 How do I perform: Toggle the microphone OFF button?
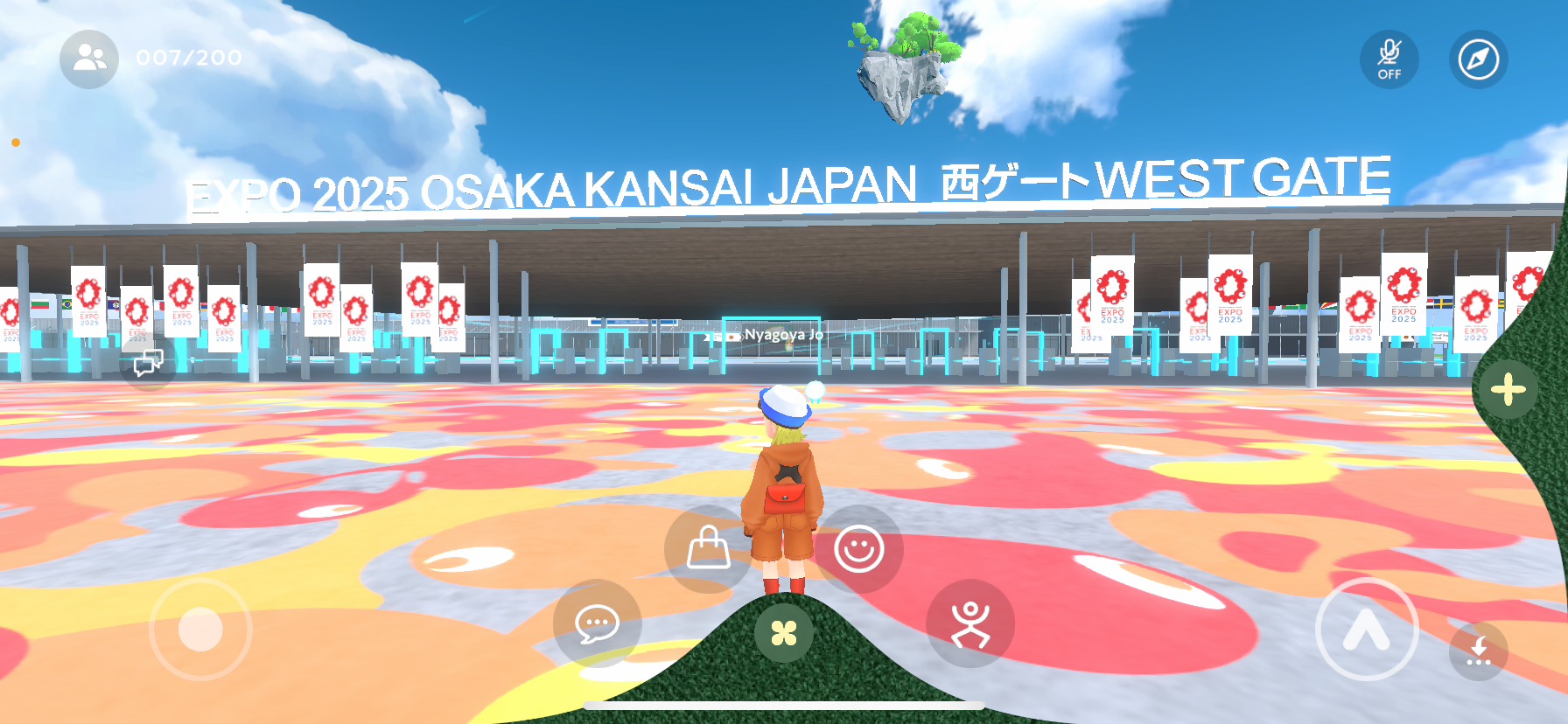pos(1389,59)
